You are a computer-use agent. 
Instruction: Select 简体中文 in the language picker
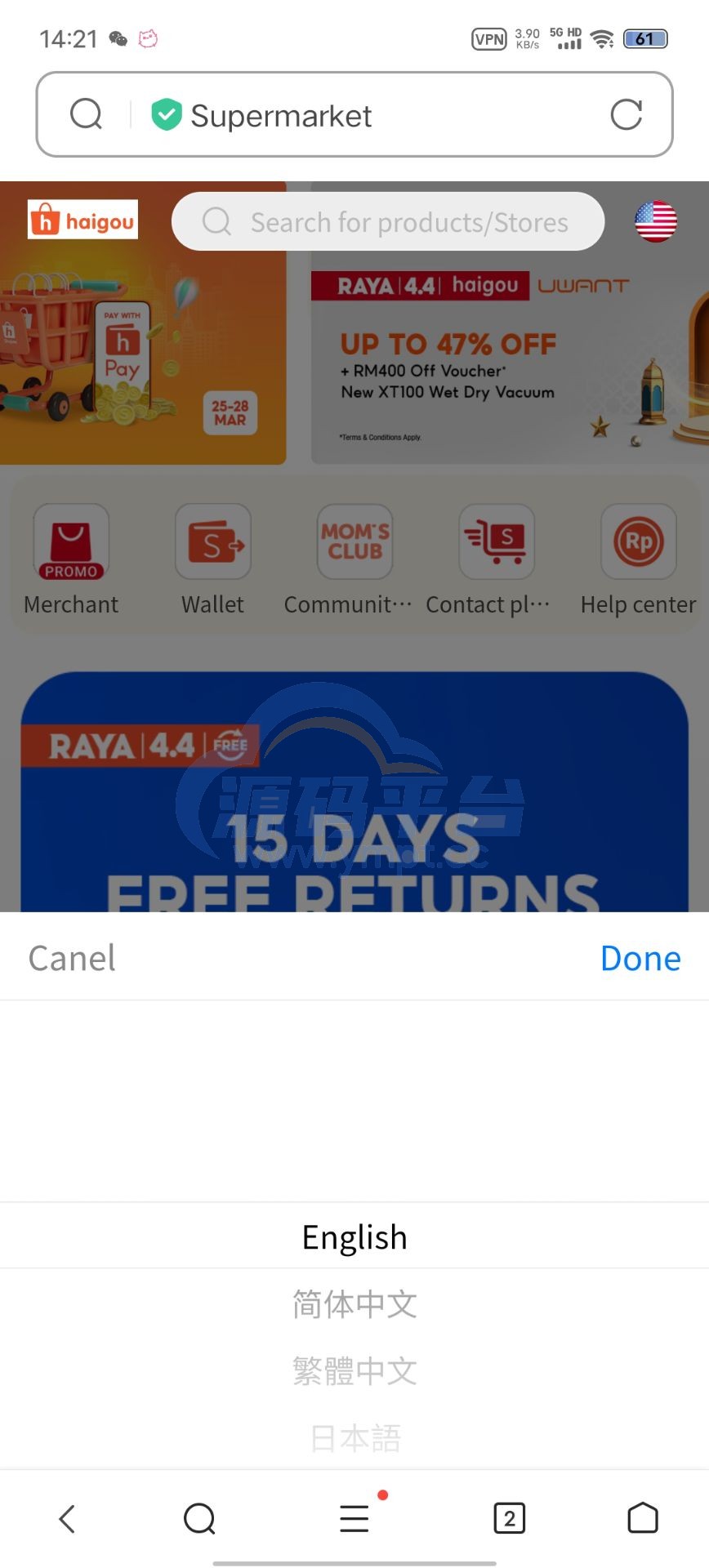(x=354, y=1304)
